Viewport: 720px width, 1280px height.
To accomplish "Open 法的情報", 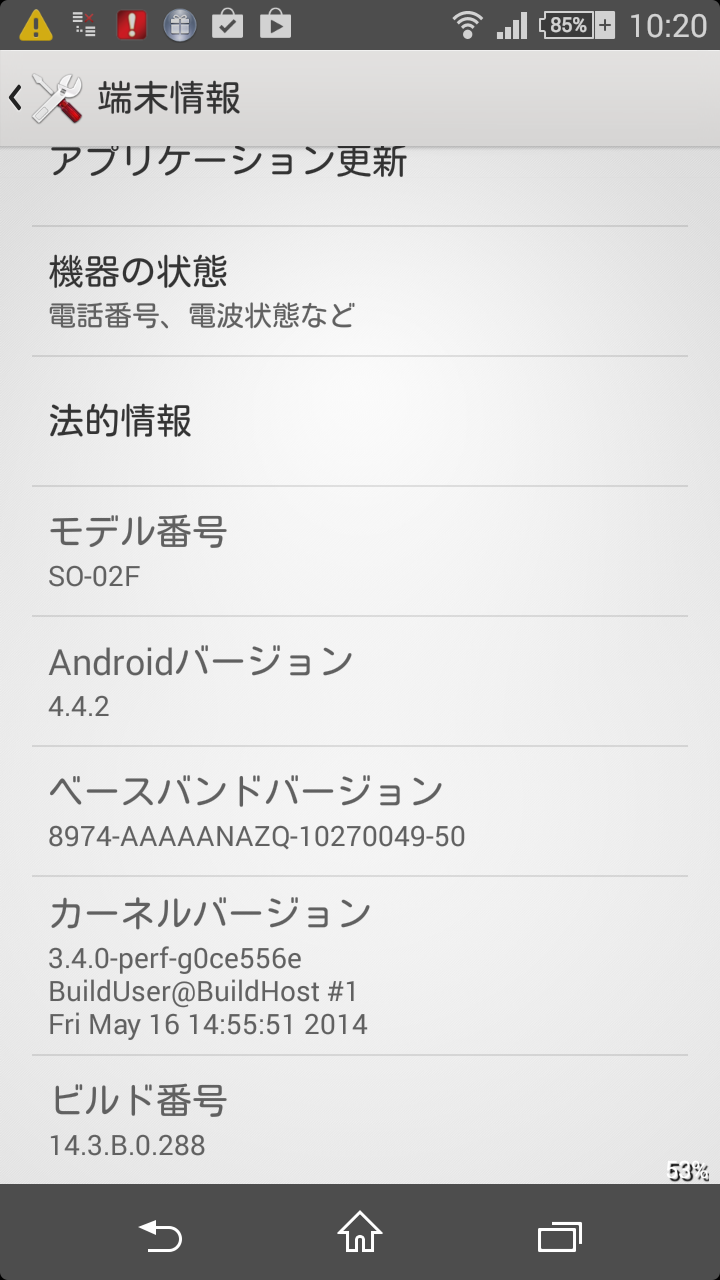I will click(360, 421).
